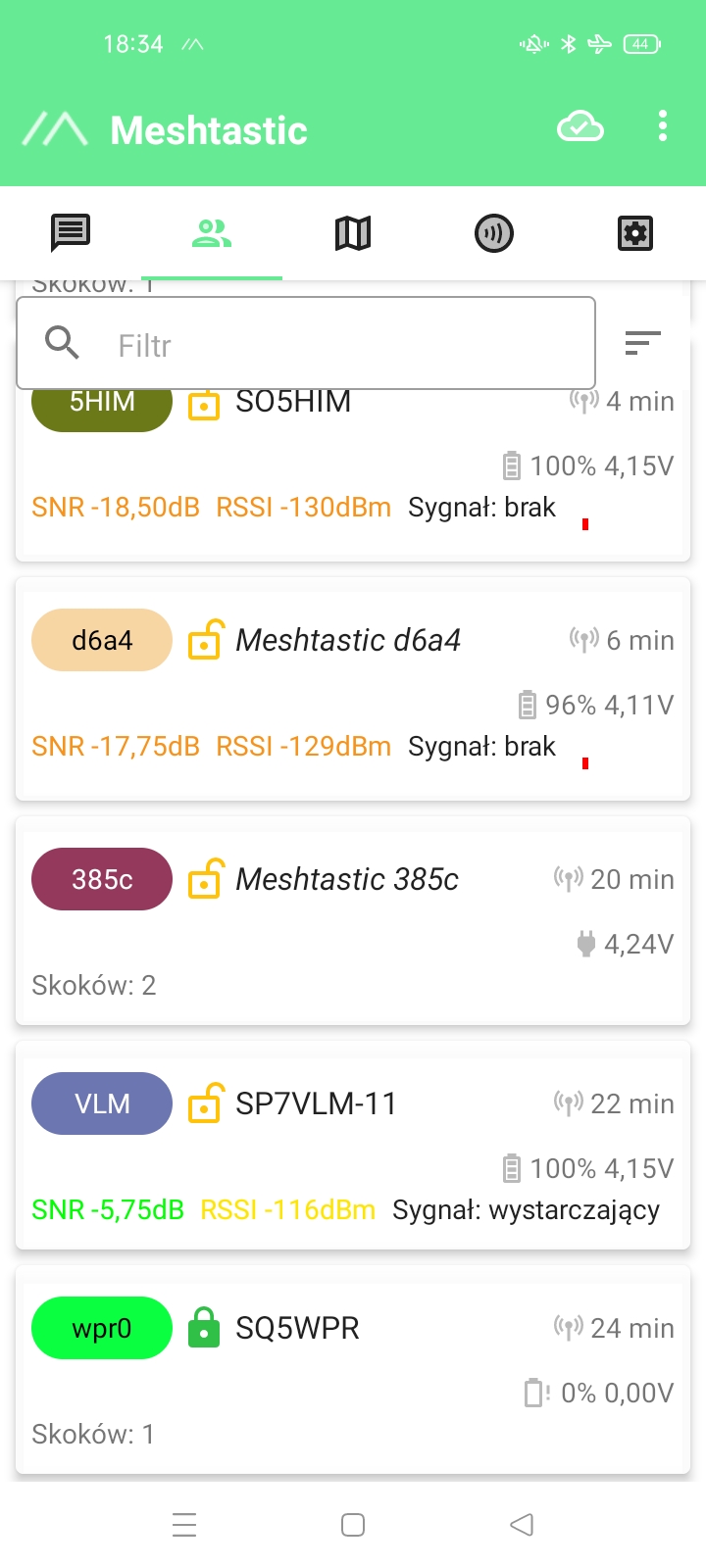706x1568 pixels.
Task: Switch to the messages tab
Action: [x=71, y=233]
